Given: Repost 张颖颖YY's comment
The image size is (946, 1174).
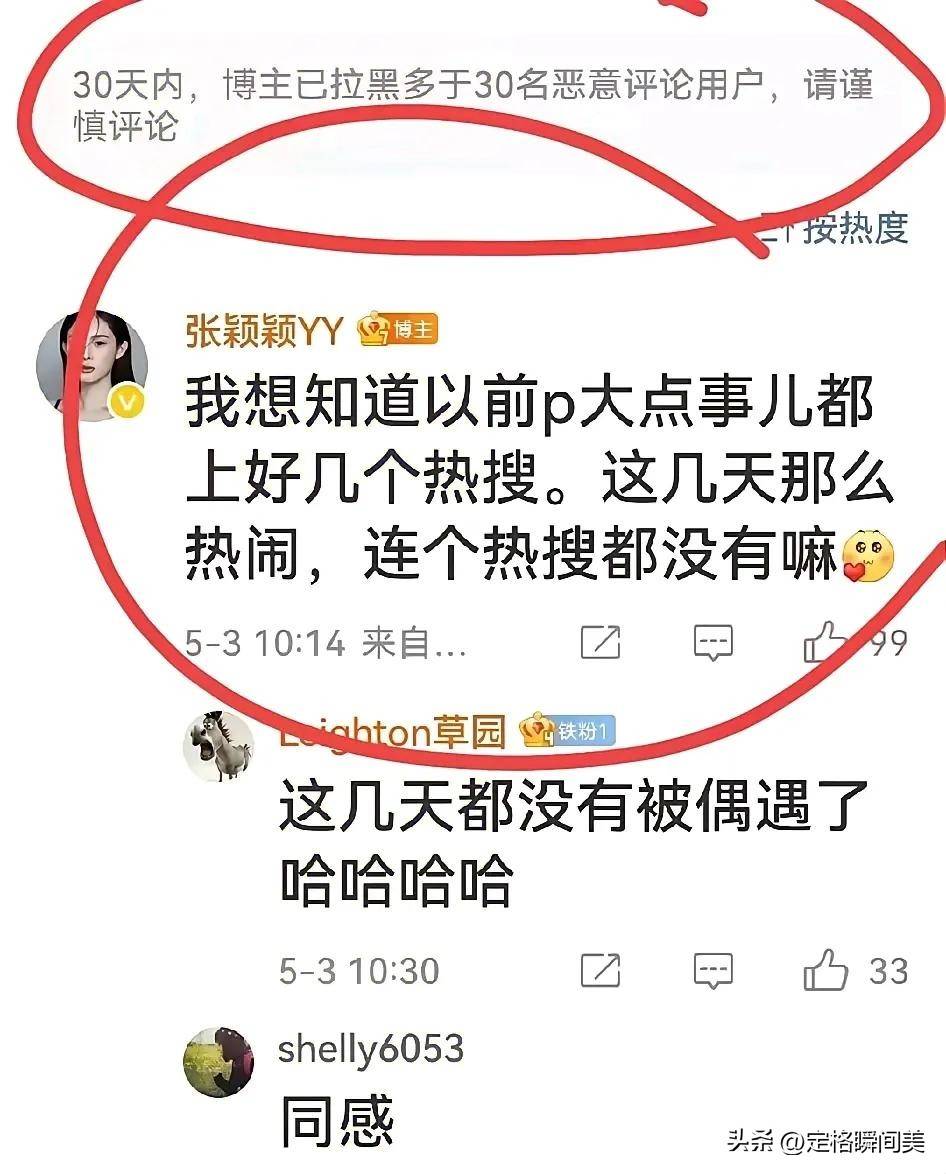Looking at the screenshot, I should (600, 642).
